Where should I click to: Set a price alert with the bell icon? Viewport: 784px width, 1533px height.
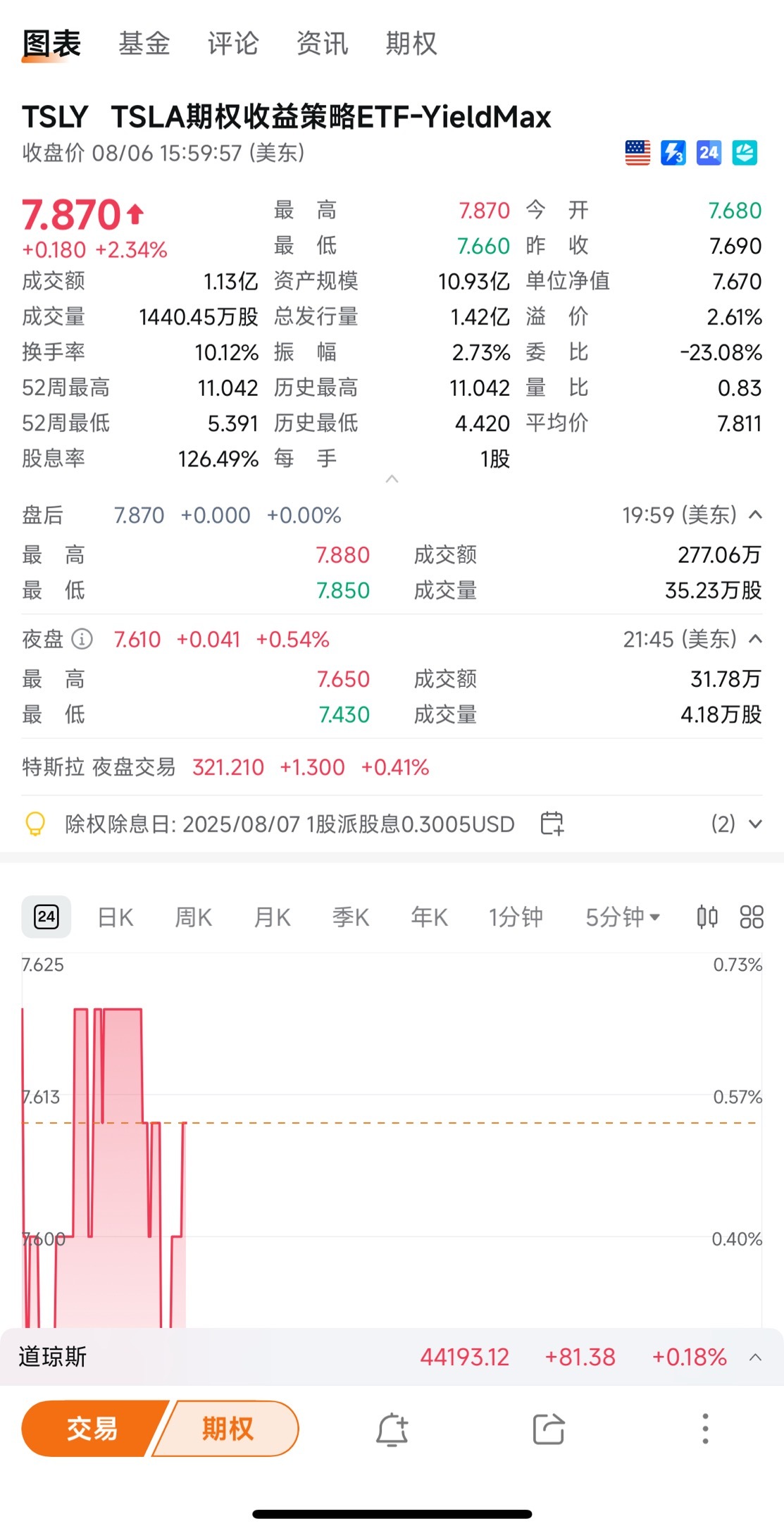click(392, 1429)
